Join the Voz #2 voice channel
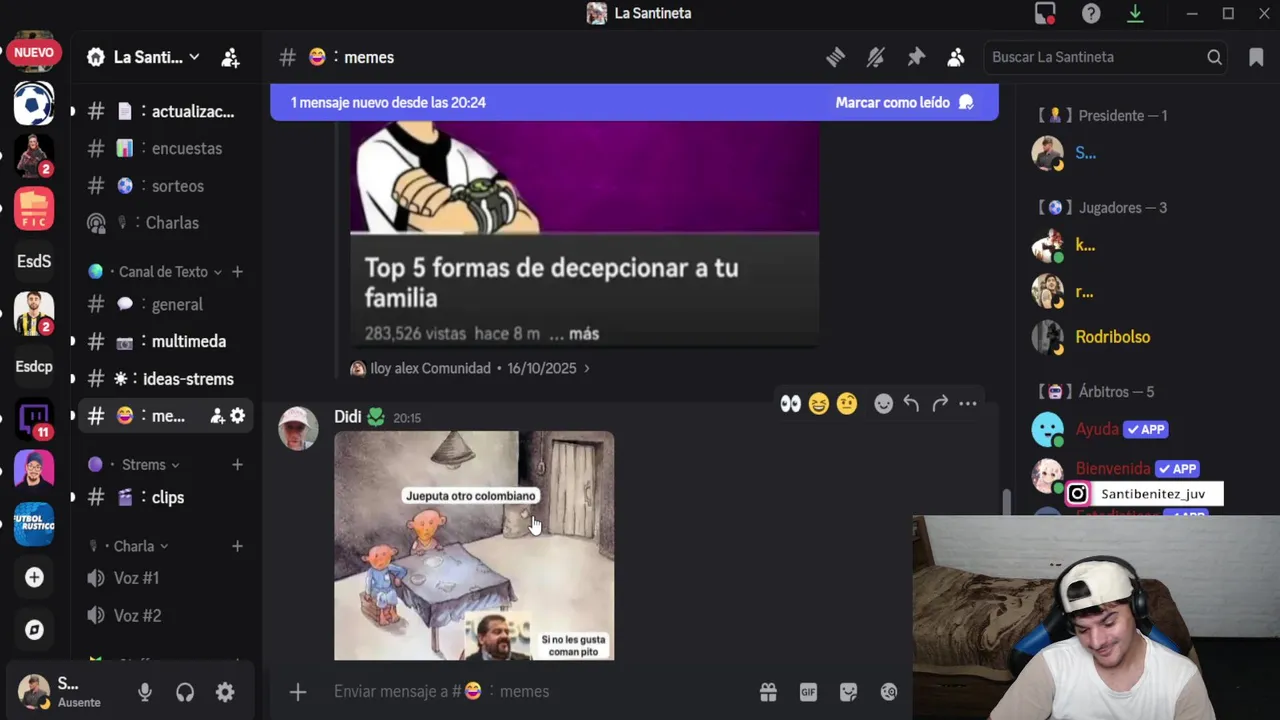This screenshot has width=1280, height=720. (x=136, y=615)
